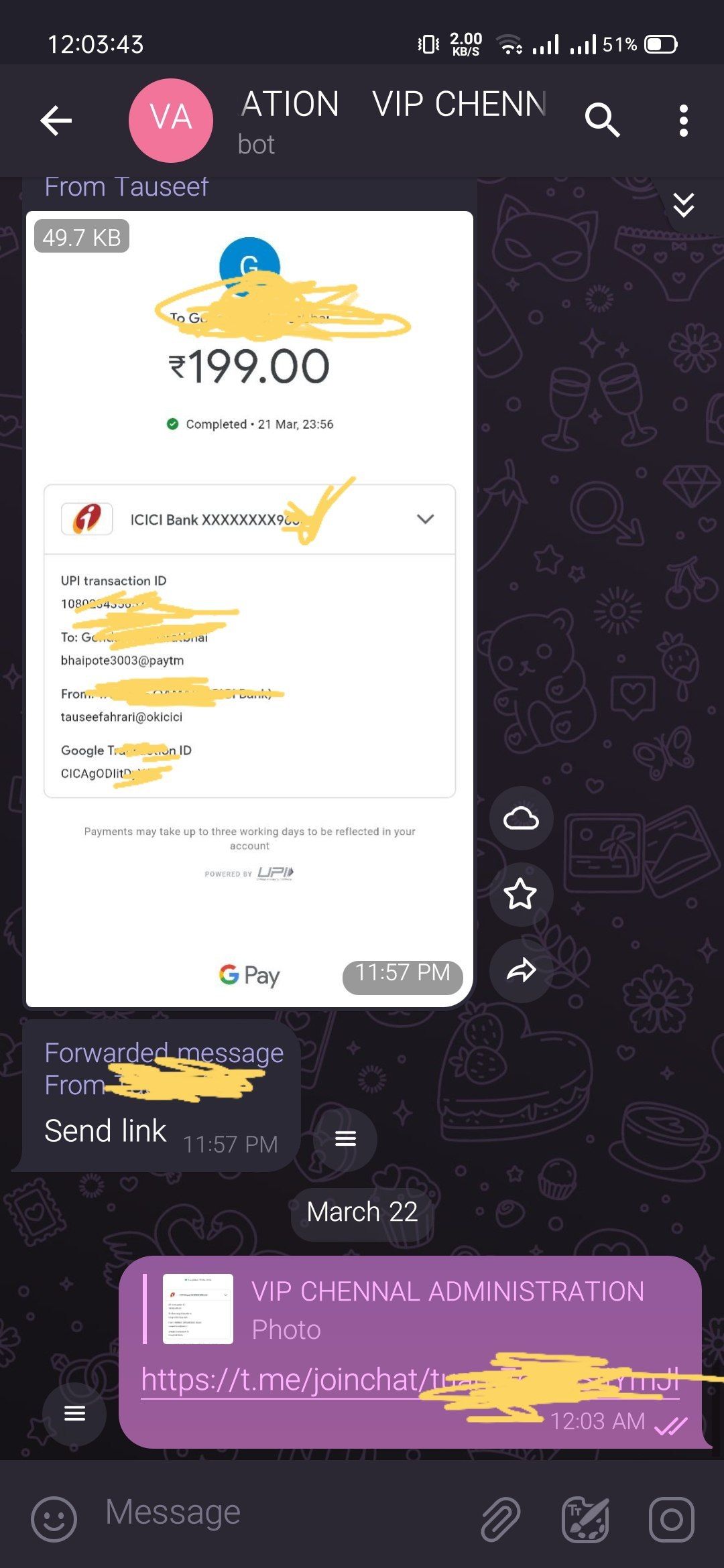724x1568 pixels.
Task: Forward the payment photo message
Action: pyautogui.click(x=521, y=970)
